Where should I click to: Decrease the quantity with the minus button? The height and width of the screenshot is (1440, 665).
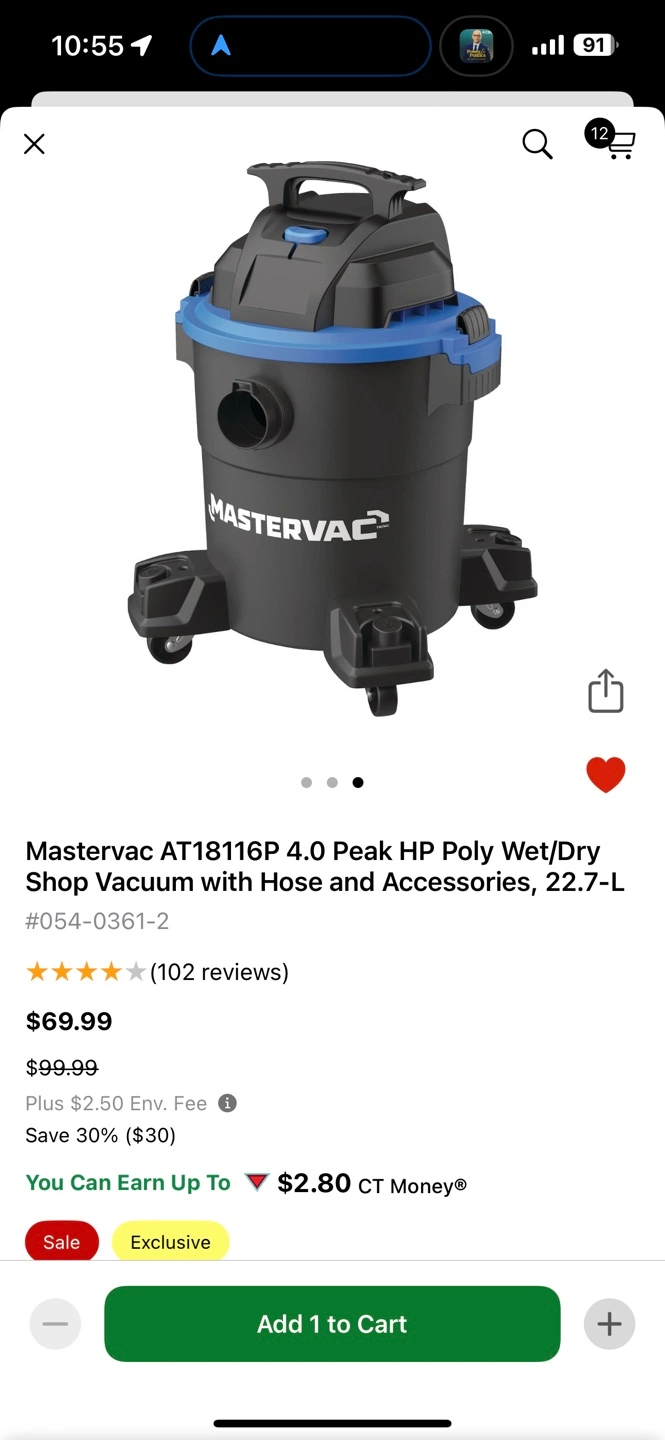point(55,1324)
